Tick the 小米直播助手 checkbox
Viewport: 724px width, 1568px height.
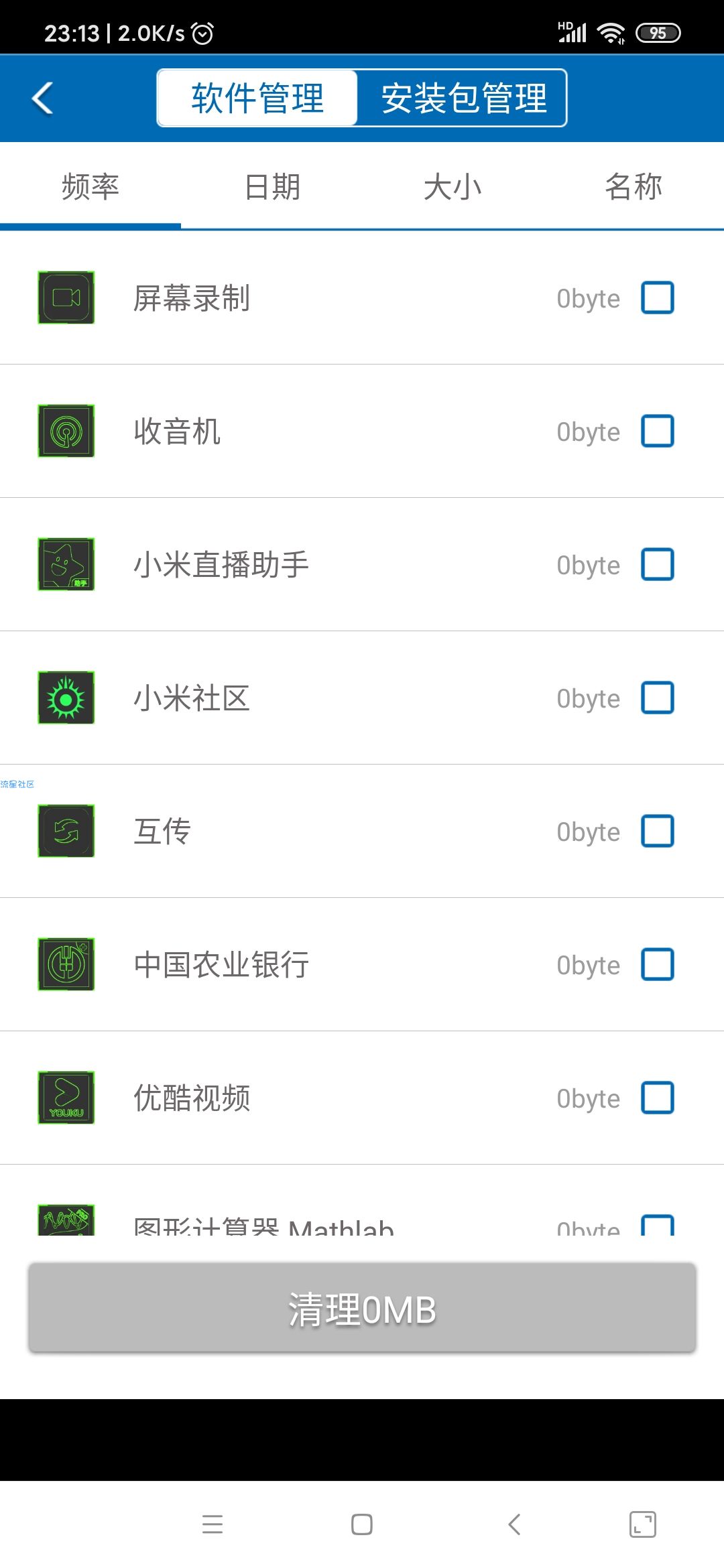[658, 564]
